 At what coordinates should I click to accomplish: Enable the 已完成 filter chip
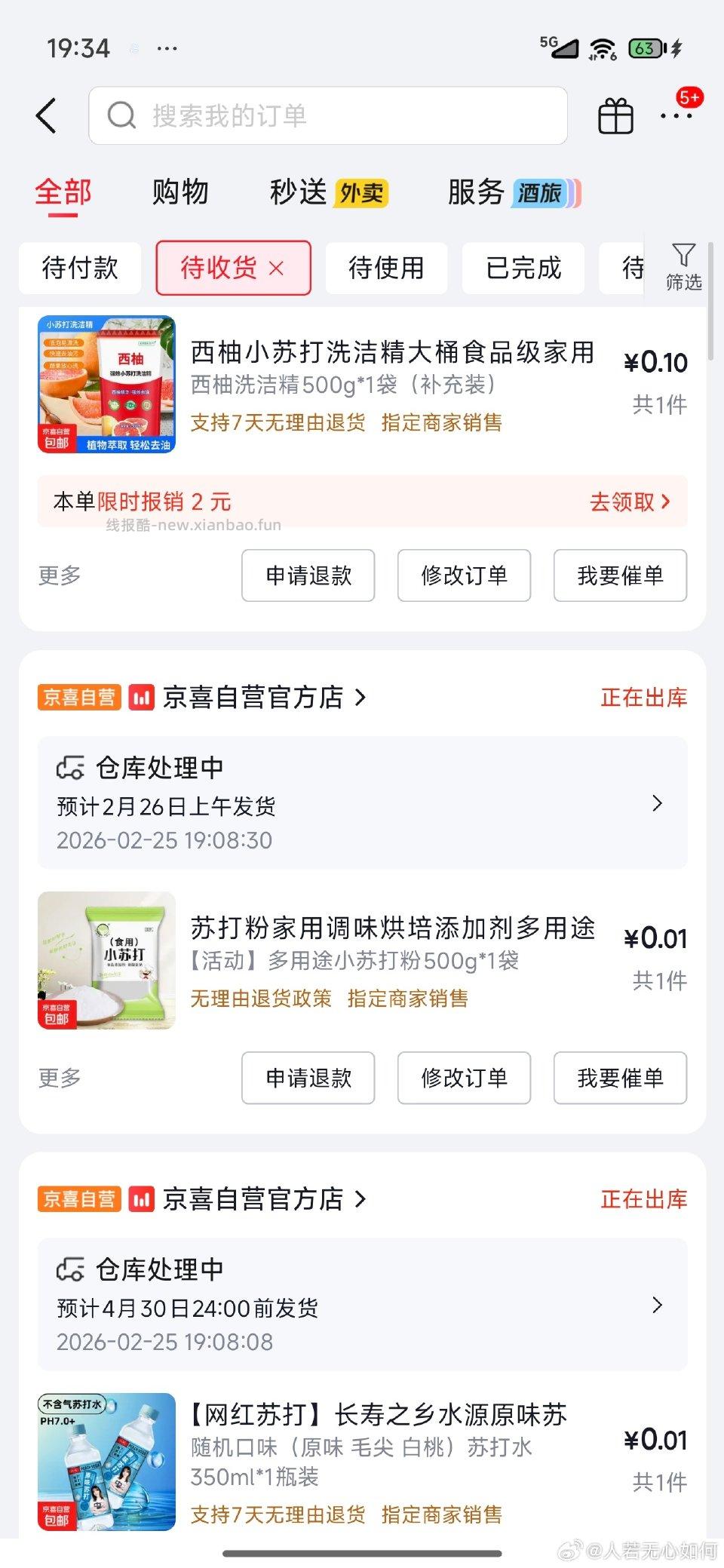pyautogui.click(x=523, y=268)
